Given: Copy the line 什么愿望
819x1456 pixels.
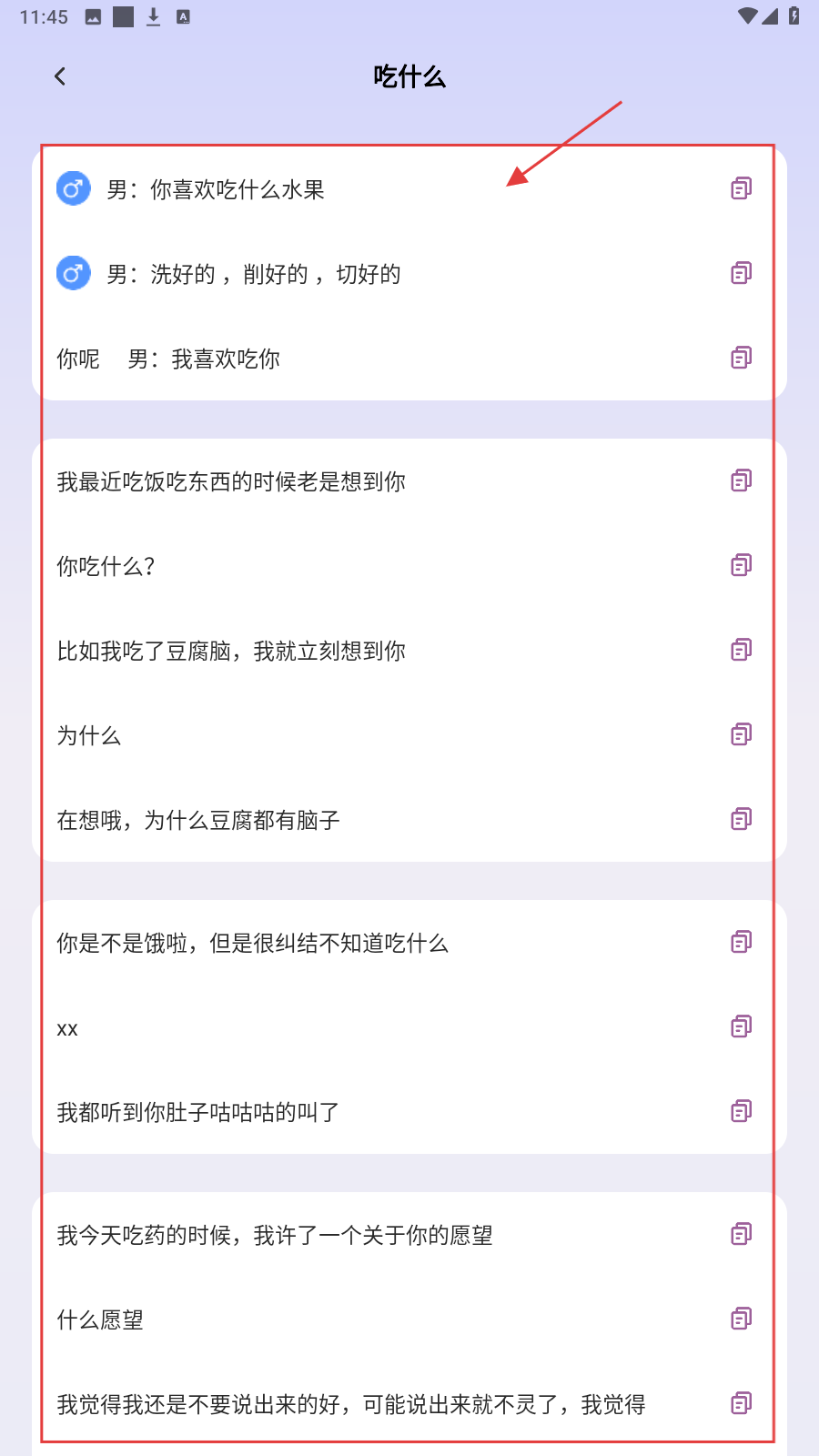Looking at the screenshot, I should click(x=741, y=1319).
